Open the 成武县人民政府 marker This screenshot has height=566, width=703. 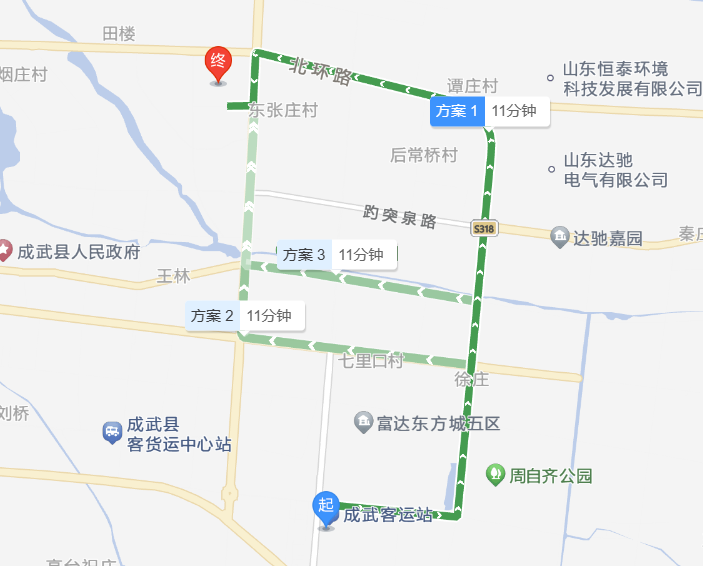(x=5, y=251)
